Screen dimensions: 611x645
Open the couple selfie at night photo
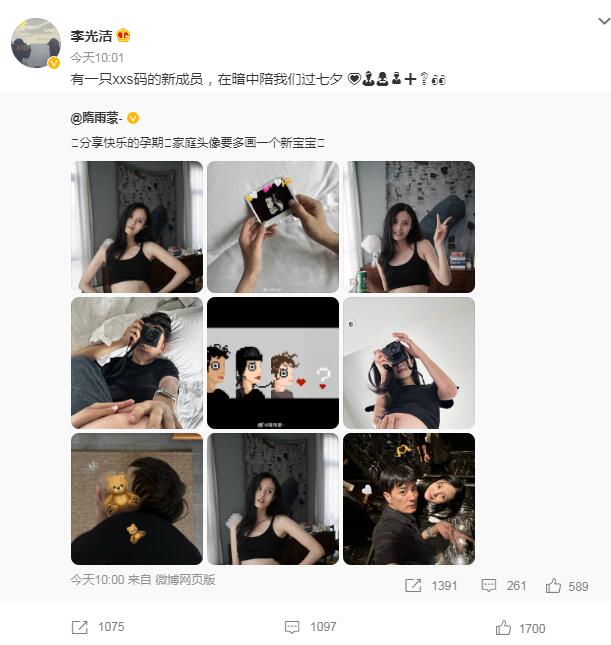pos(409,499)
